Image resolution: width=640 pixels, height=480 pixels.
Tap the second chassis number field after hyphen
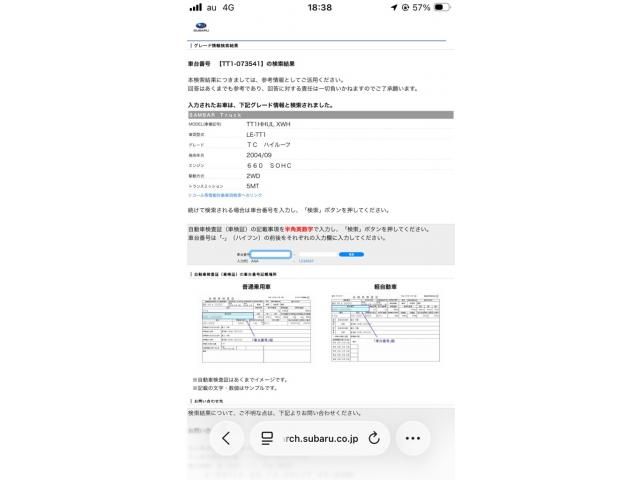click(x=318, y=254)
